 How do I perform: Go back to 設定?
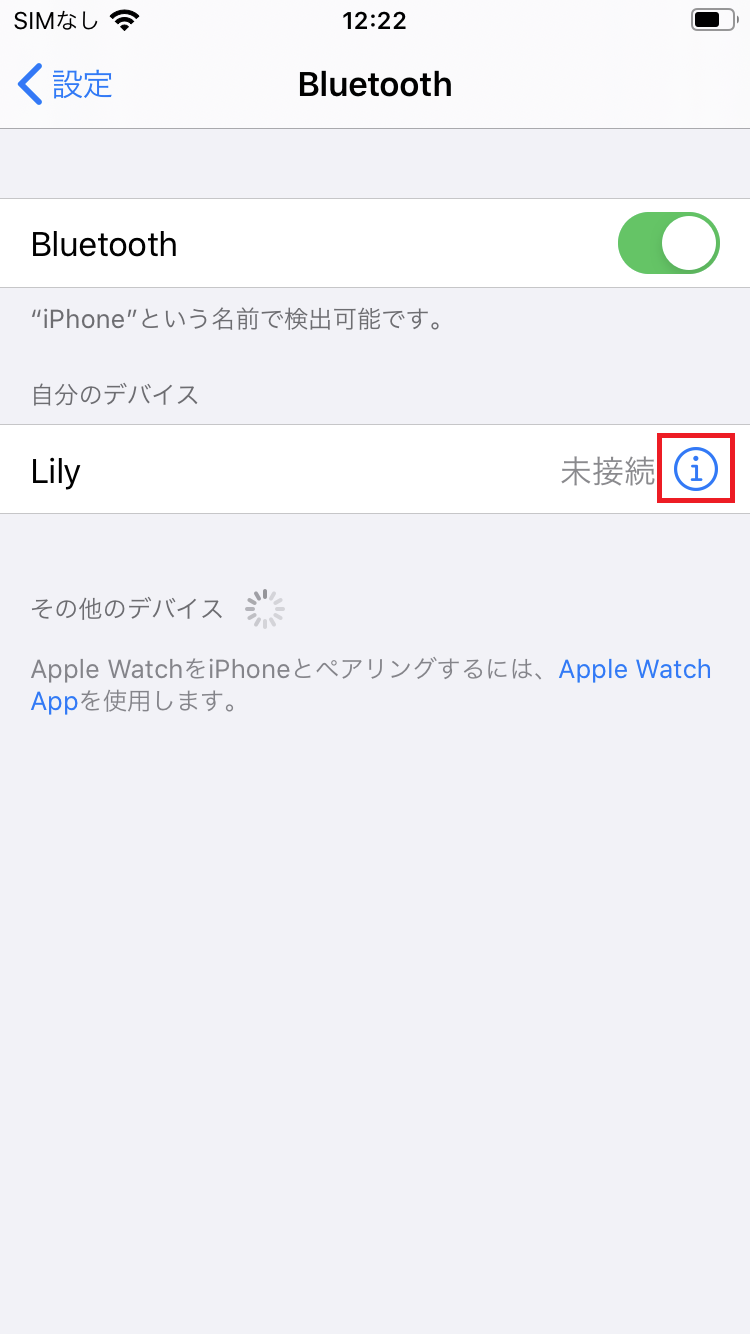pos(66,85)
